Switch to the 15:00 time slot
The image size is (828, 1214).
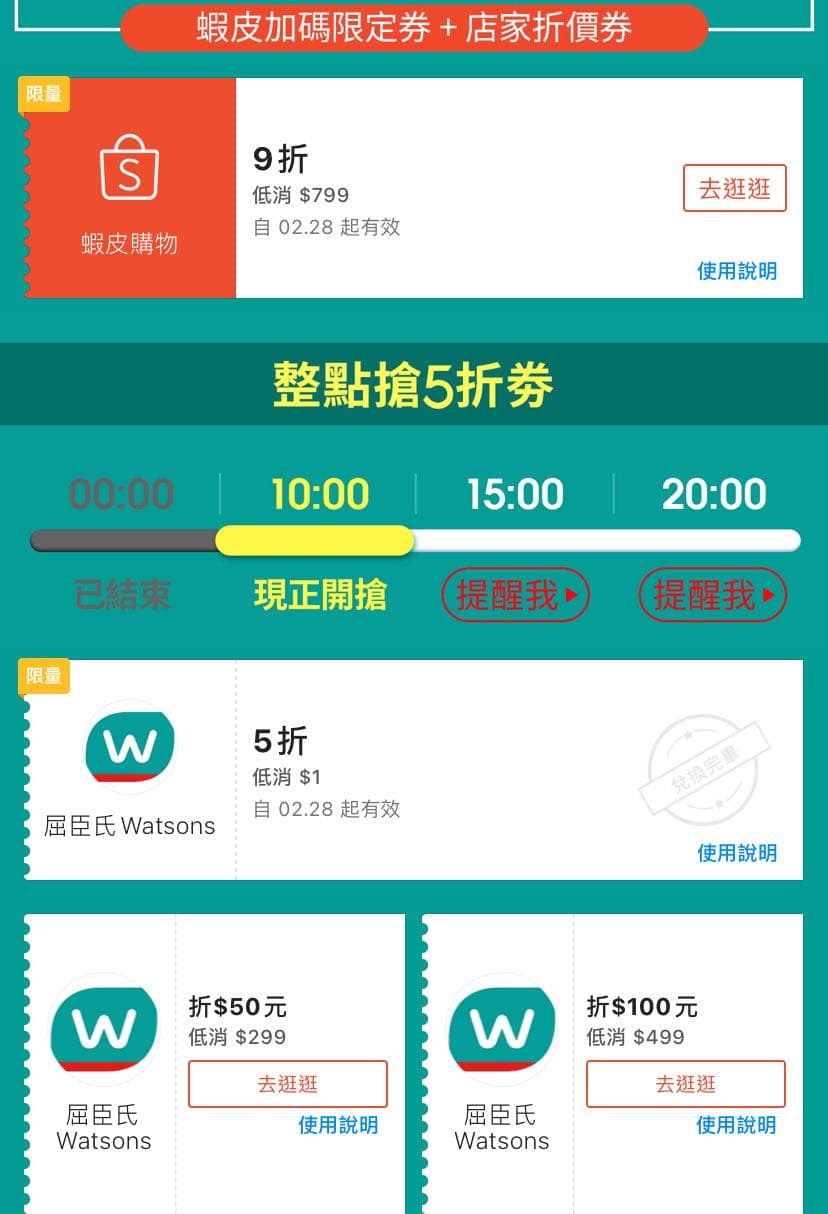coord(514,493)
